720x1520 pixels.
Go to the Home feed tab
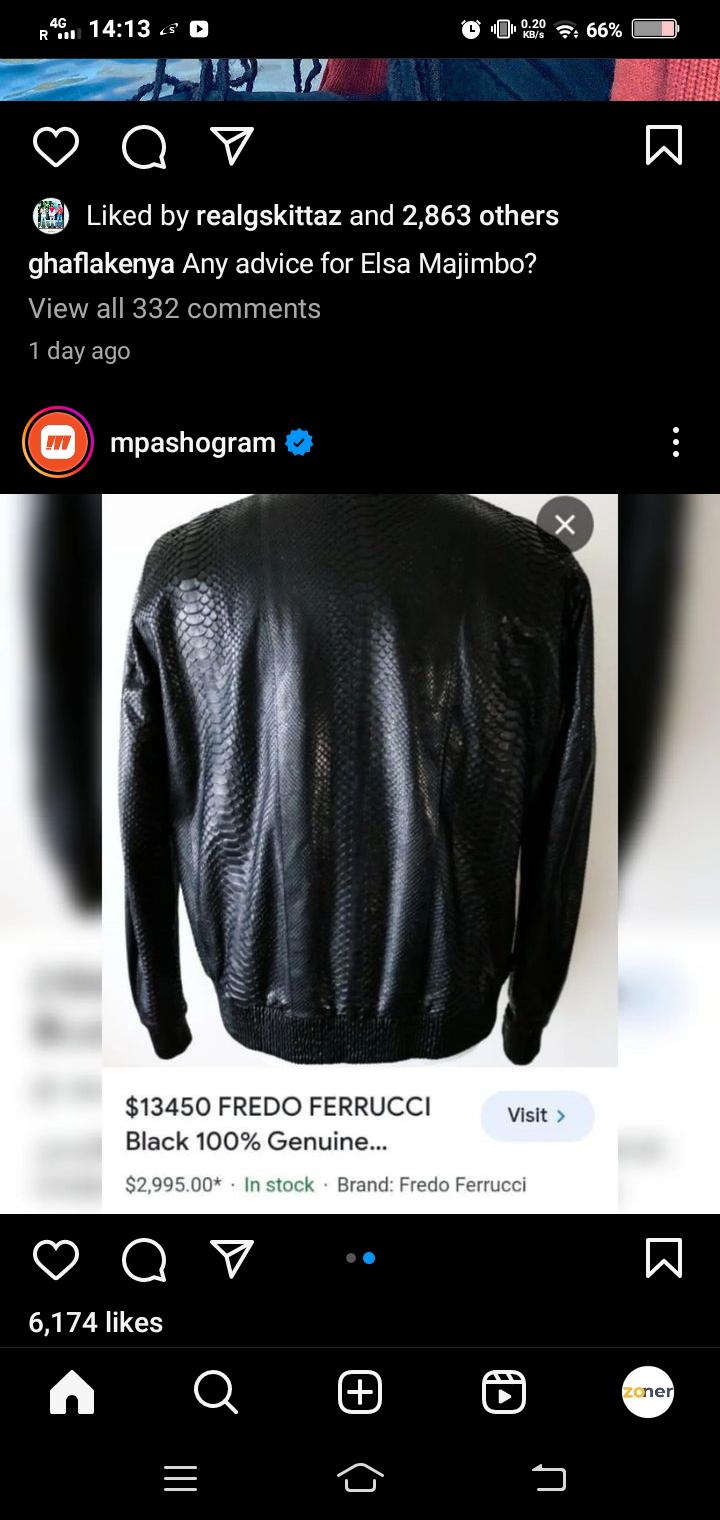pyautogui.click(x=72, y=1391)
